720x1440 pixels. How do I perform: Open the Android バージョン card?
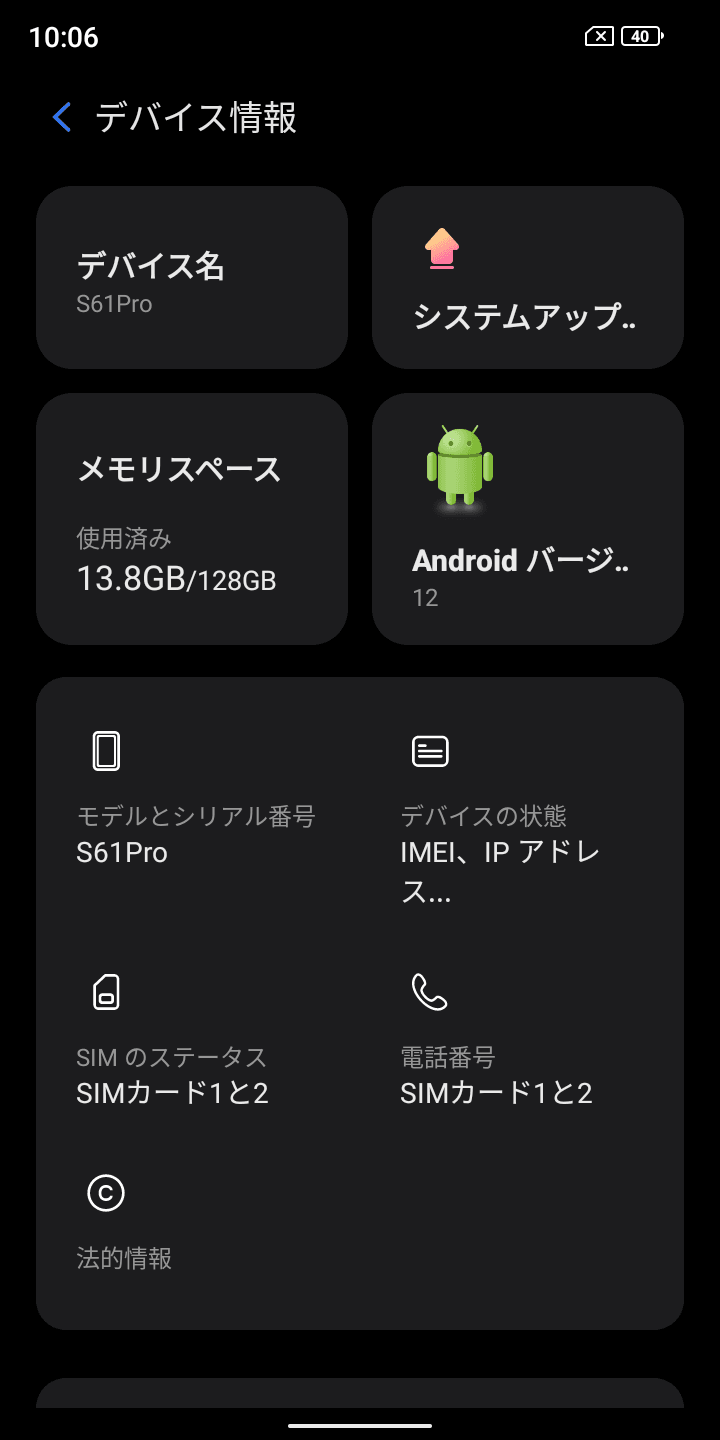(527, 518)
